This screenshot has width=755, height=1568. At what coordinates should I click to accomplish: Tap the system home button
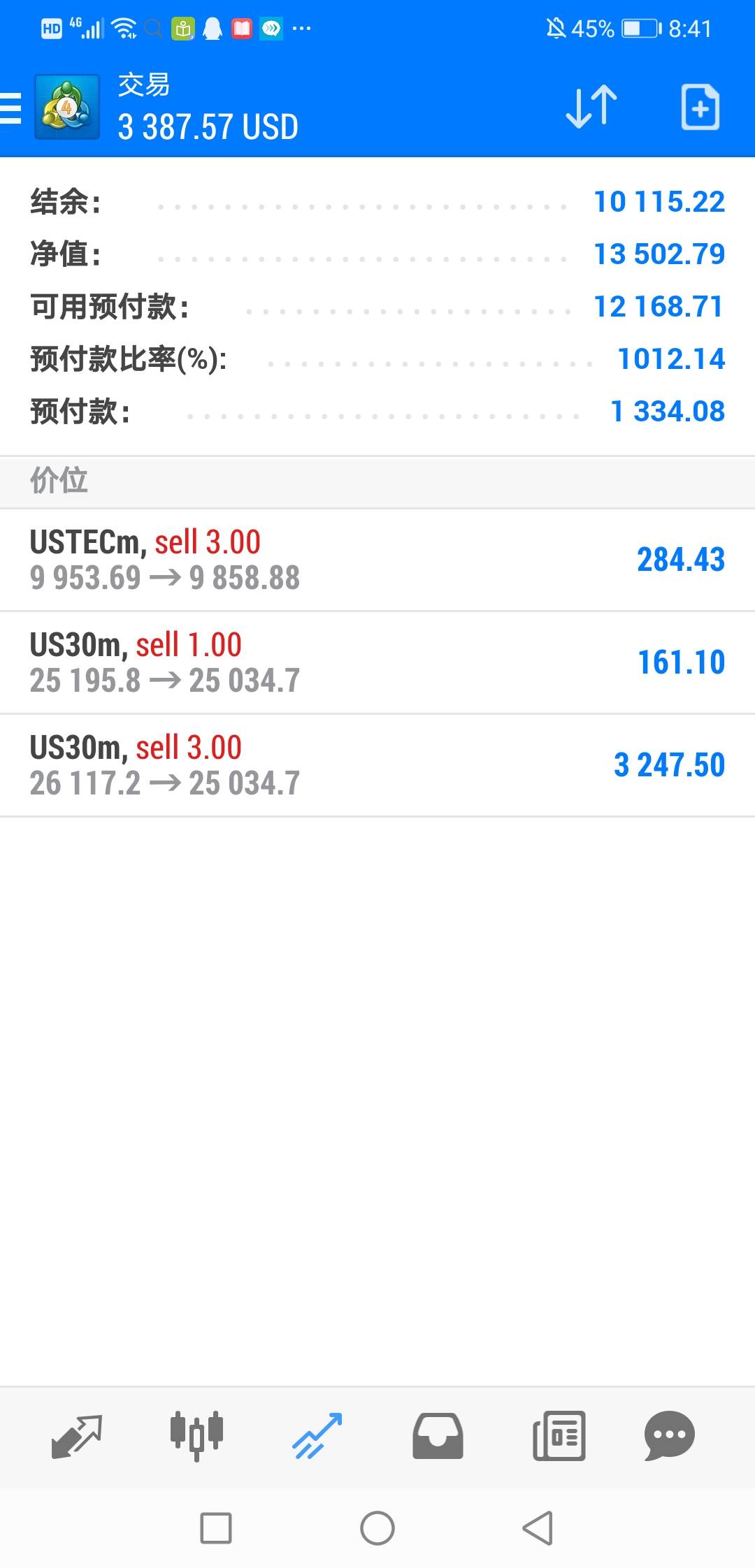pos(377,1528)
